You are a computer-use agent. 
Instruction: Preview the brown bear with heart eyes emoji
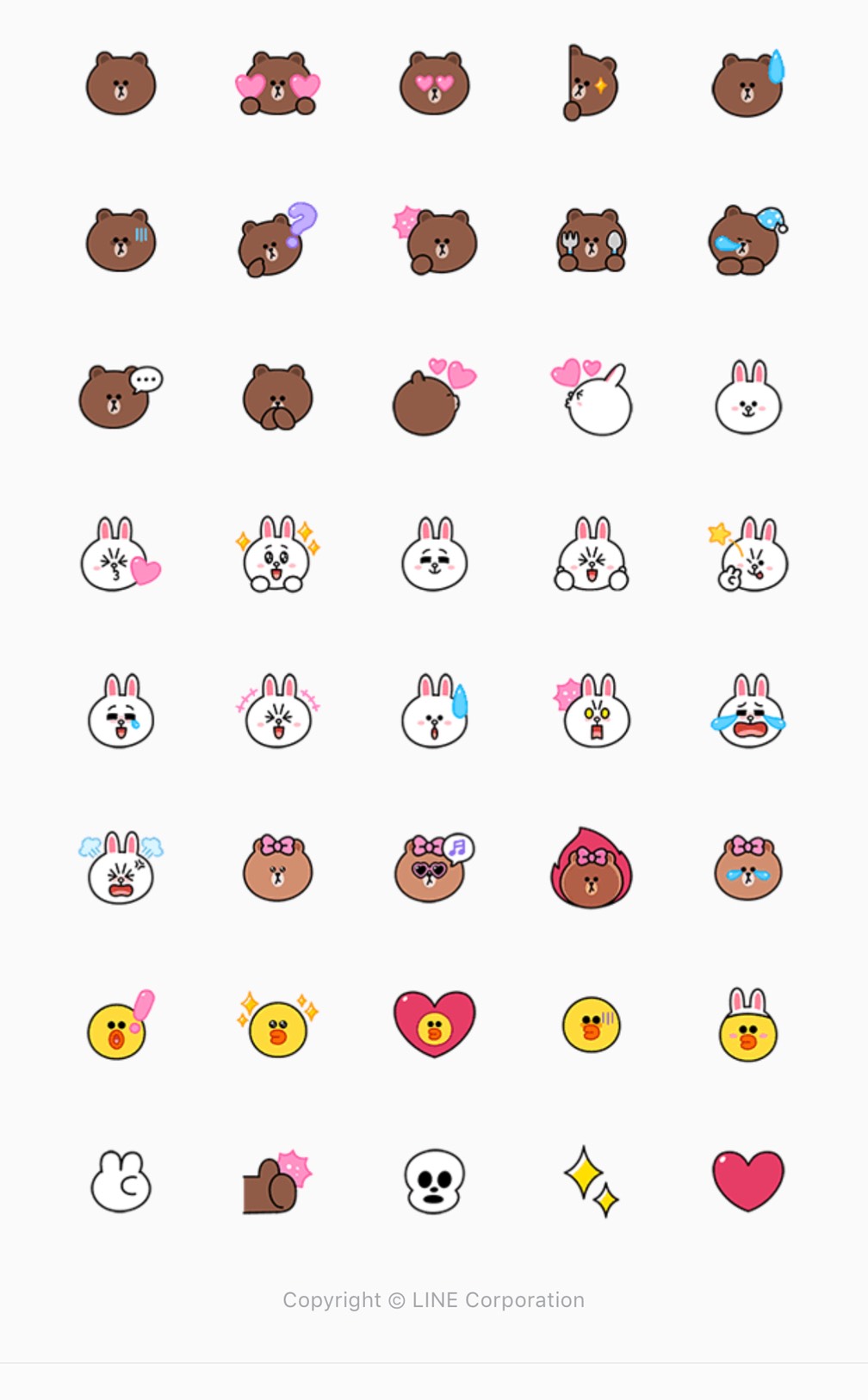coord(434,84)
